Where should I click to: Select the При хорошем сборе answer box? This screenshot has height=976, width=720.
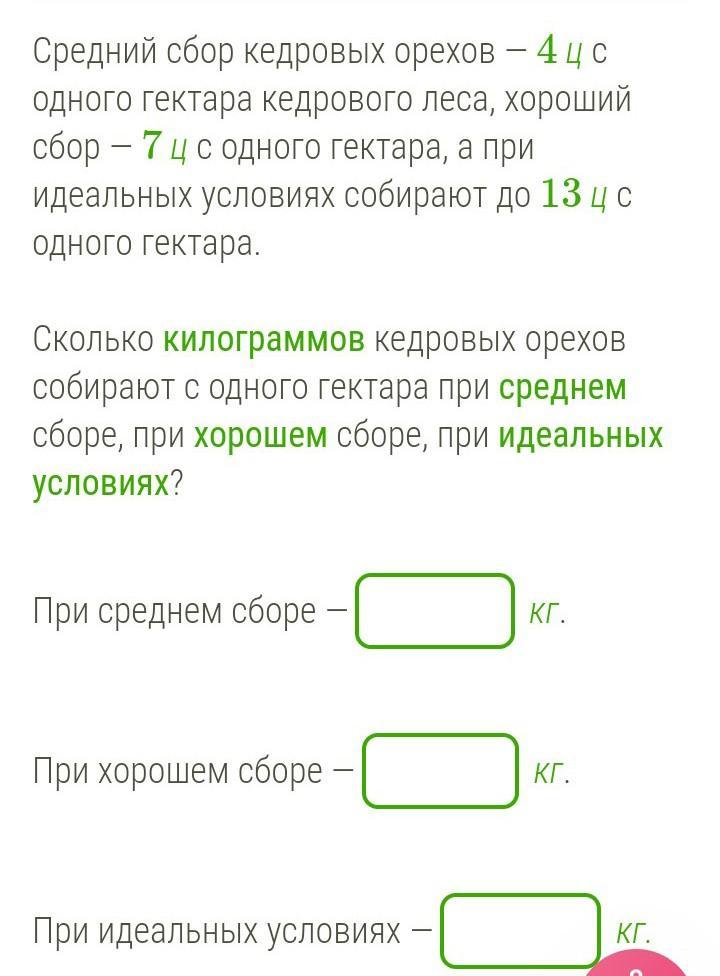click(441, 770)
